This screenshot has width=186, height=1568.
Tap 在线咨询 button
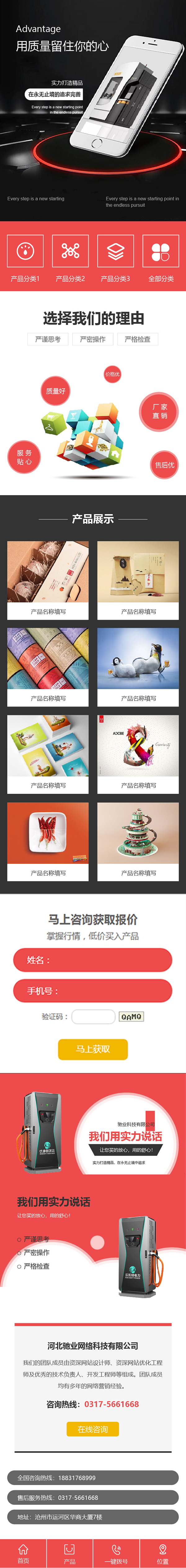point(93,1429)
